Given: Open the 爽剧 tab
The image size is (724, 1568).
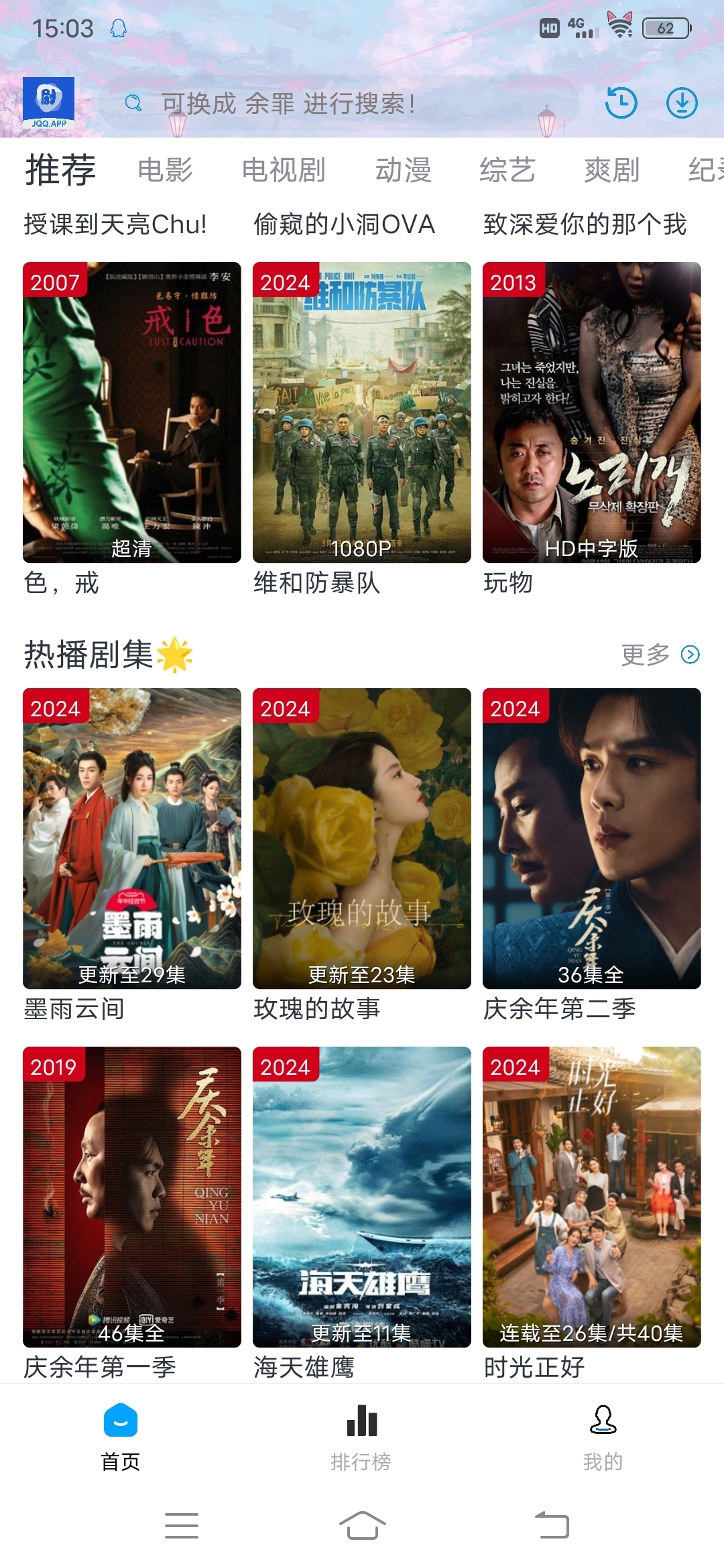Looking at the screenshot, I should (611, 170).
